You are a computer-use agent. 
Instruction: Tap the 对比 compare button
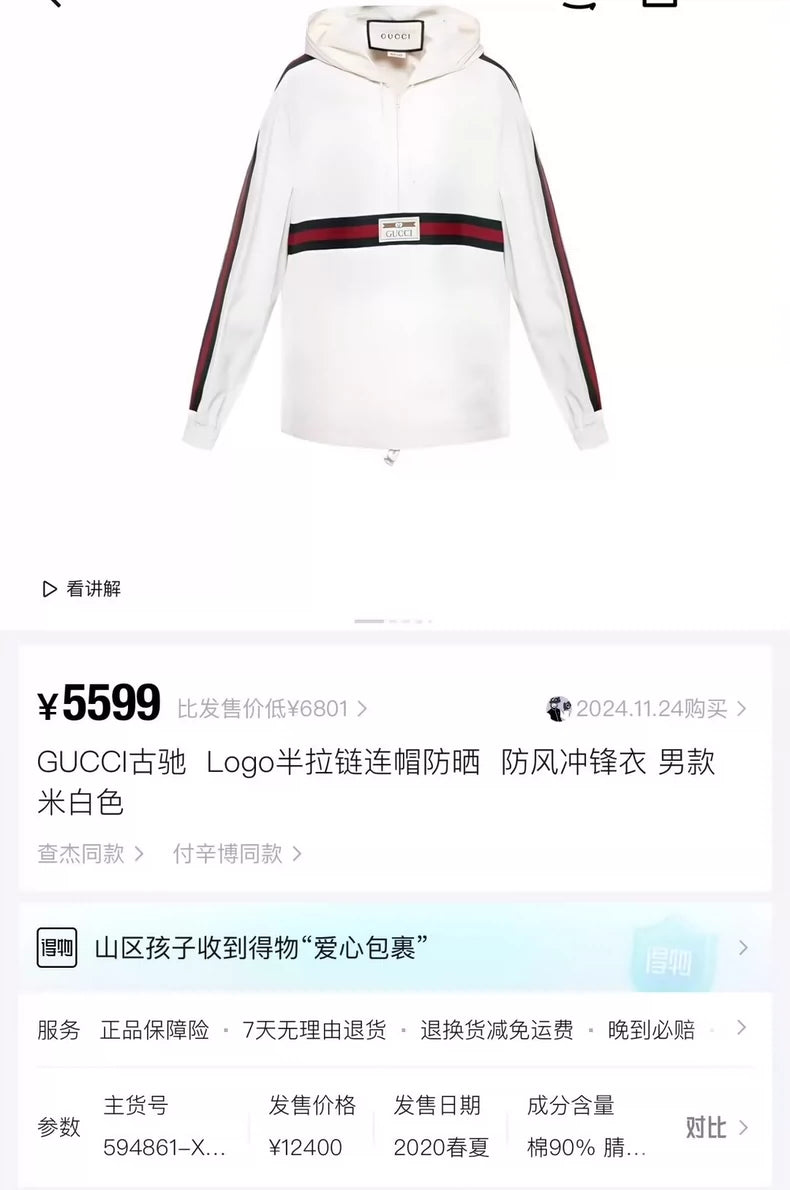click(705, 1128)
